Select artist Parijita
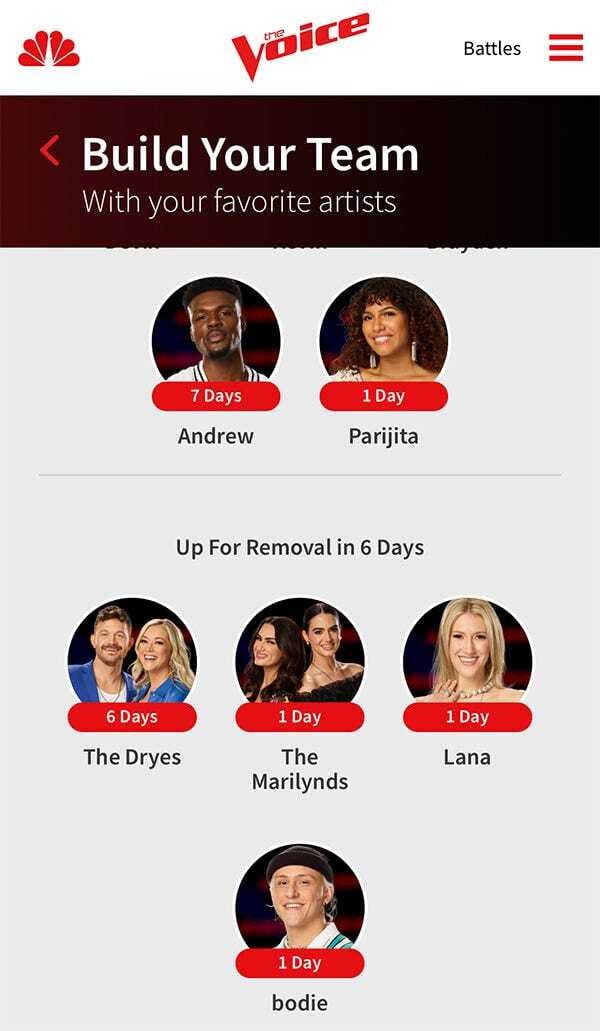Screen dimensions: 600x1031 pyautogui.click(x=384, y=342)
